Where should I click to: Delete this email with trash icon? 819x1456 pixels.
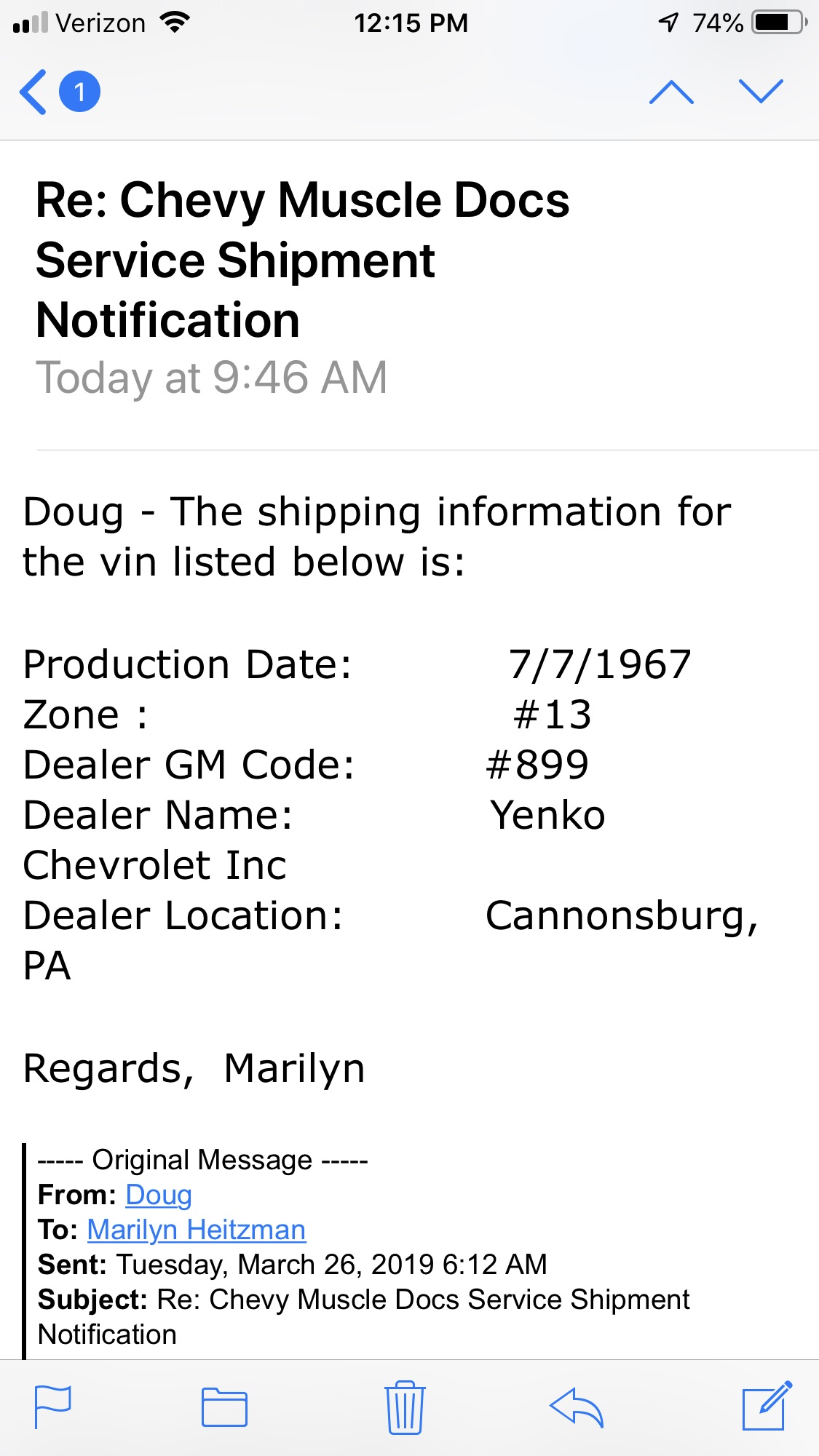coord(405,1407)
